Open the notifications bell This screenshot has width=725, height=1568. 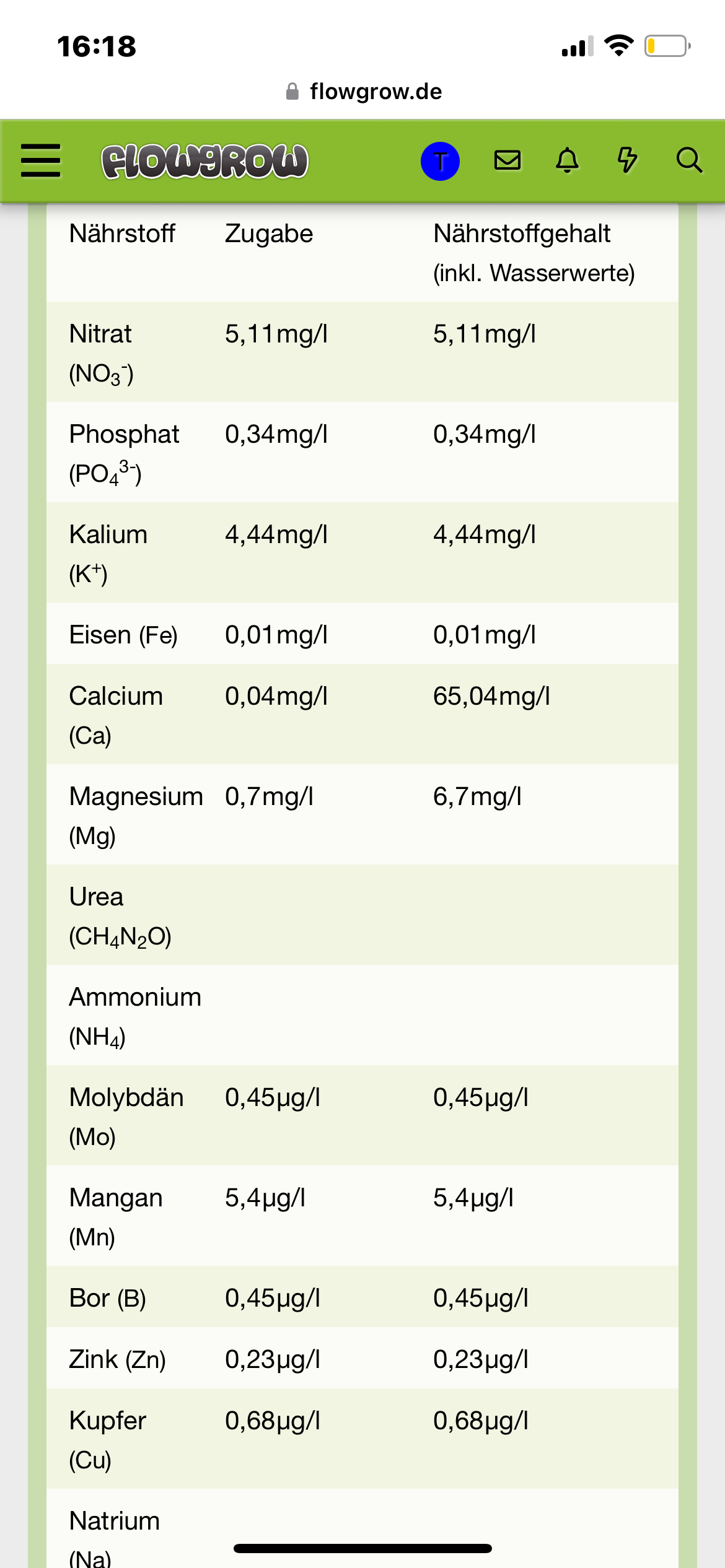(567, 160)
